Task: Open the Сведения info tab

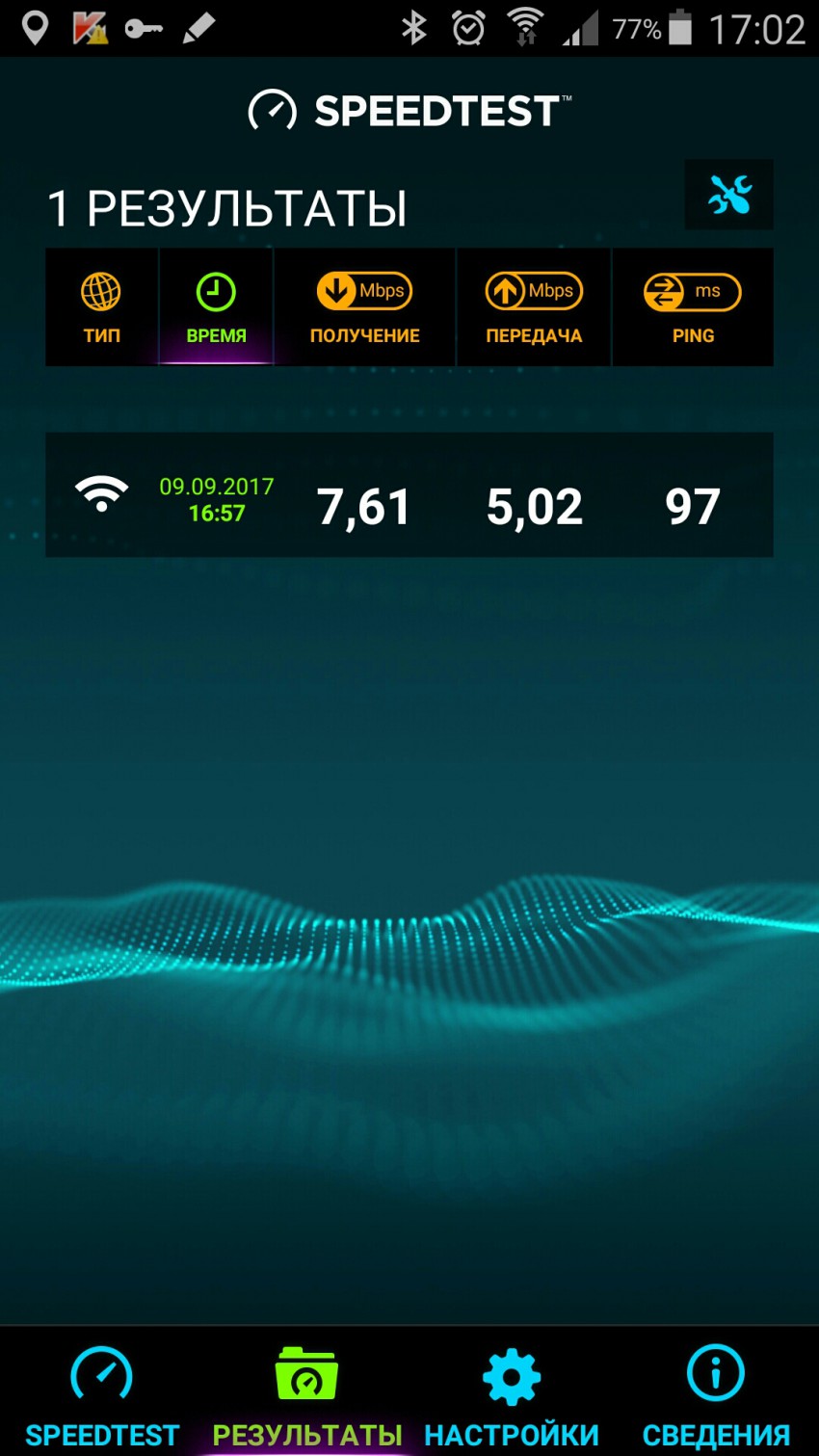Action: coord(715,1393)
